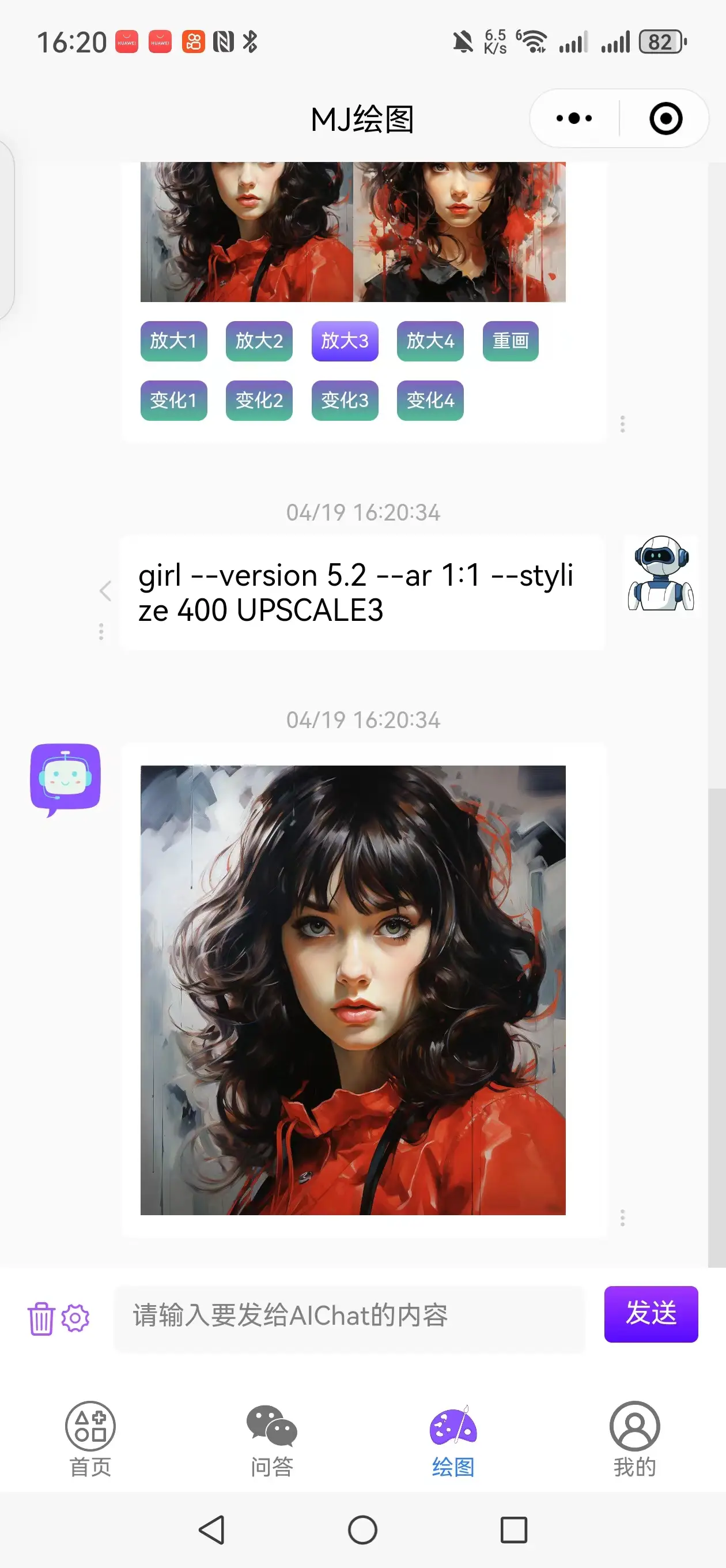The height and width of the screenshot is (1568, 726).
Task: Clear chat with the trash icon
Action: pyautogui.click(x=41, y=1318)
